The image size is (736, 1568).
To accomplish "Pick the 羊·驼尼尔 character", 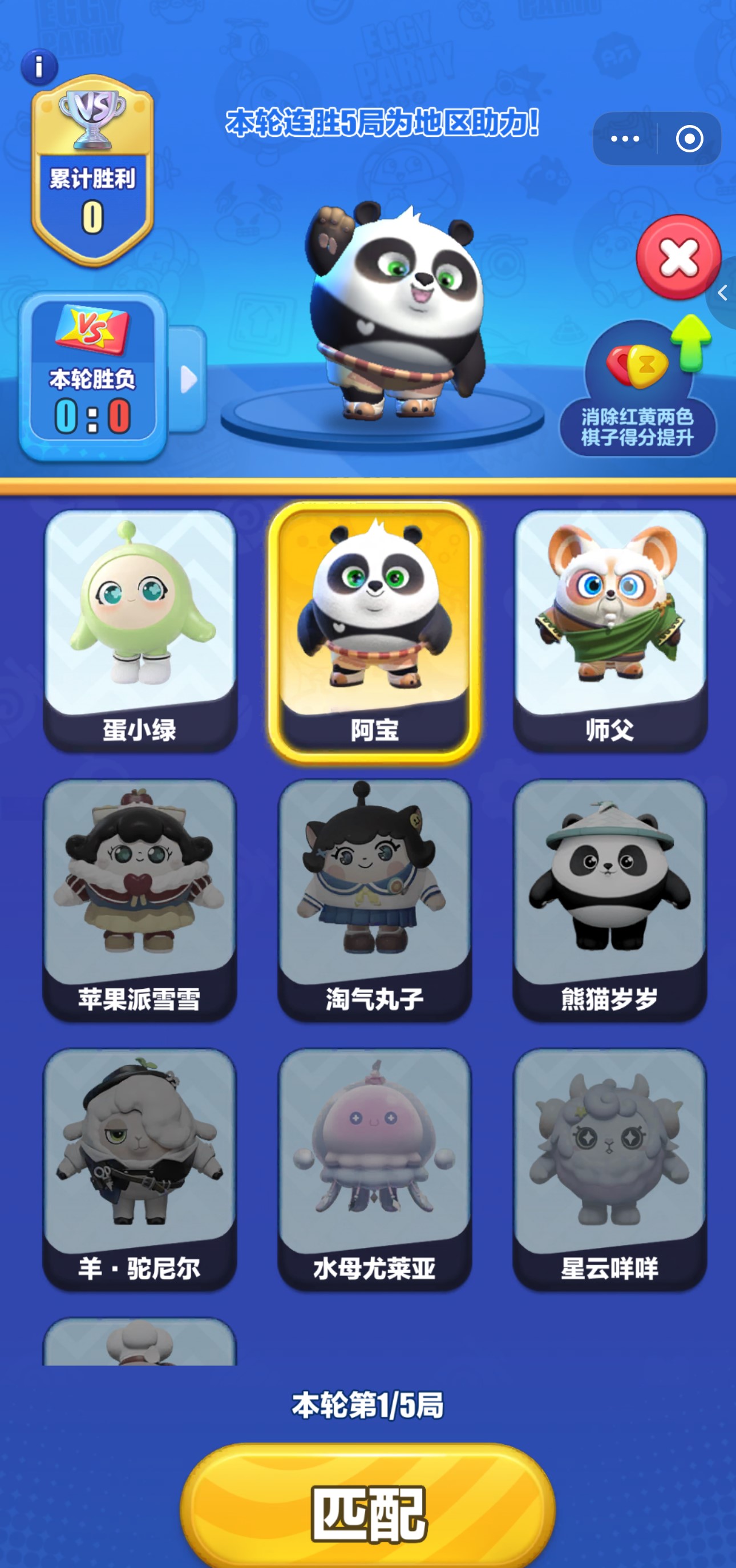I will [140, 1168].
